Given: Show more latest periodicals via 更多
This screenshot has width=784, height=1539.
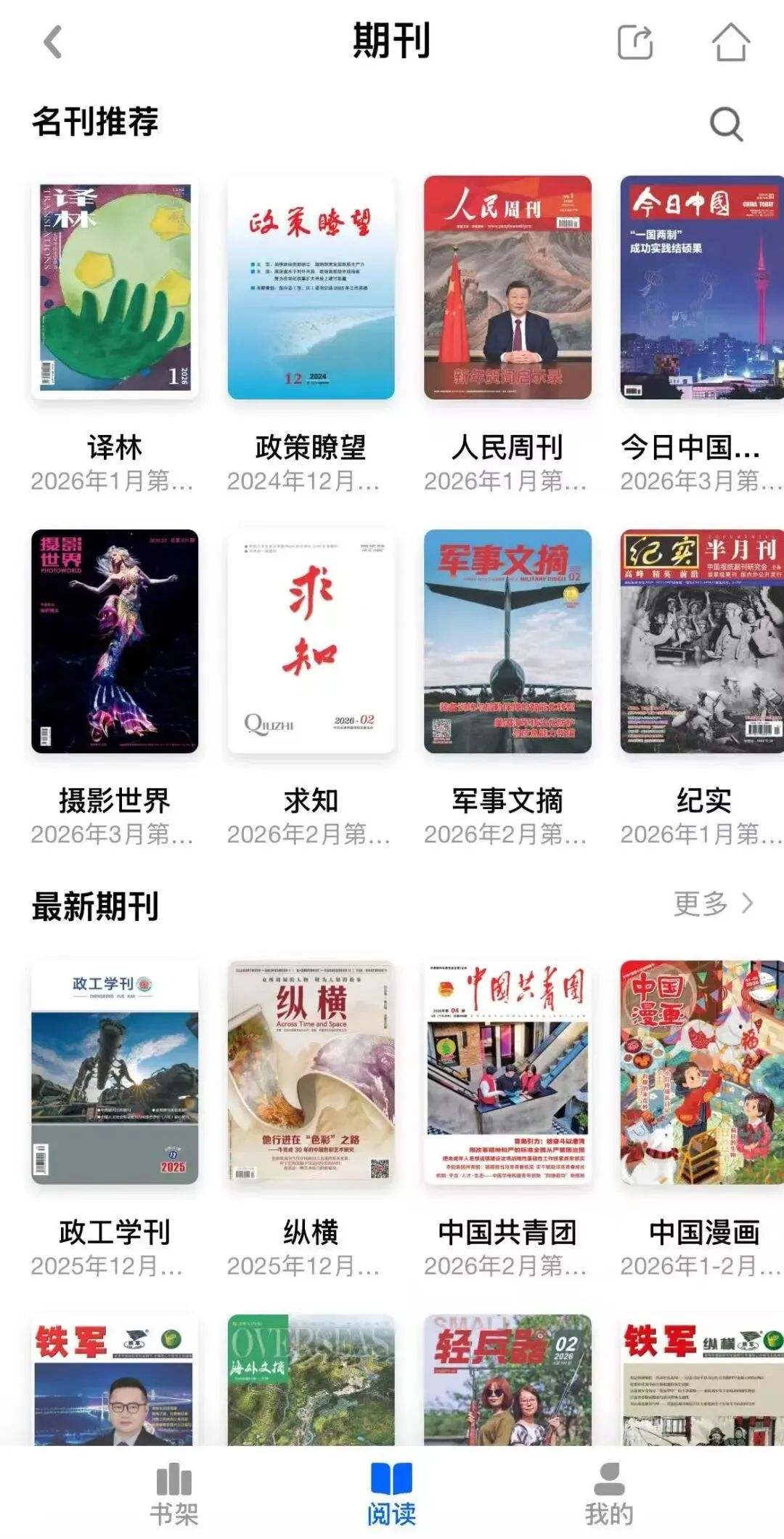Looking at the screenshot, I should [713, 903].
